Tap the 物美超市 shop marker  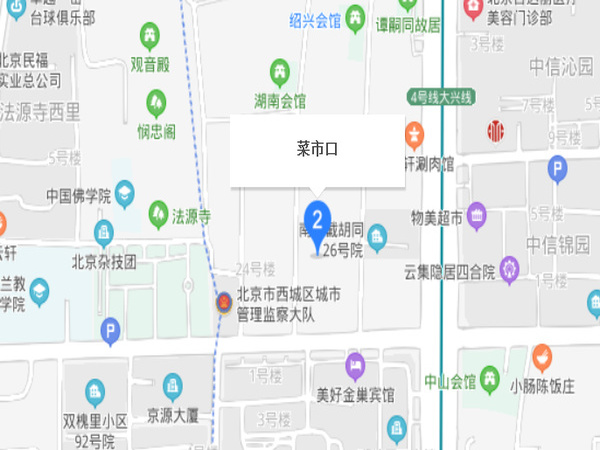[477, 214]
